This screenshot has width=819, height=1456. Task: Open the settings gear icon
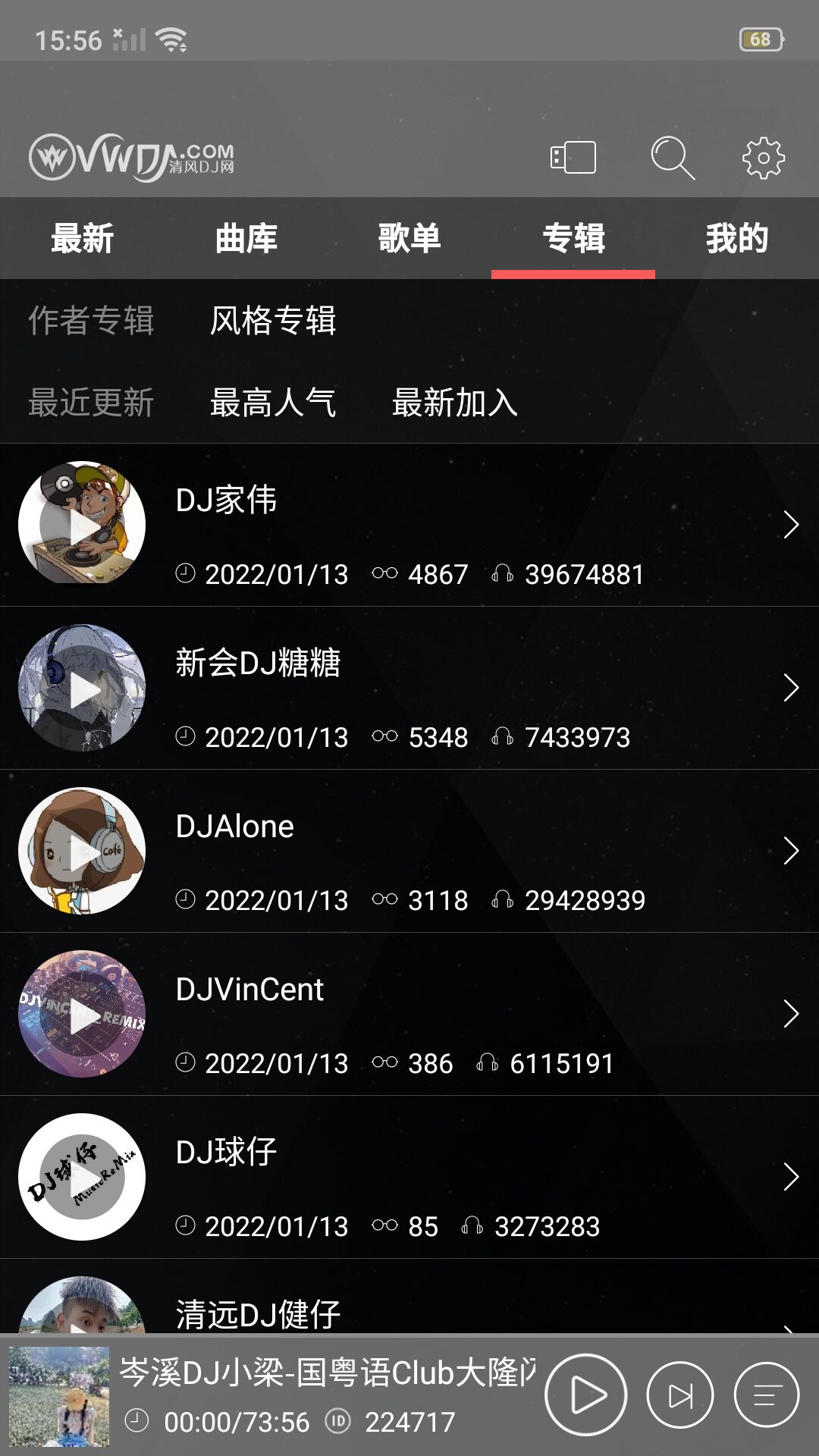coord(763,158)
